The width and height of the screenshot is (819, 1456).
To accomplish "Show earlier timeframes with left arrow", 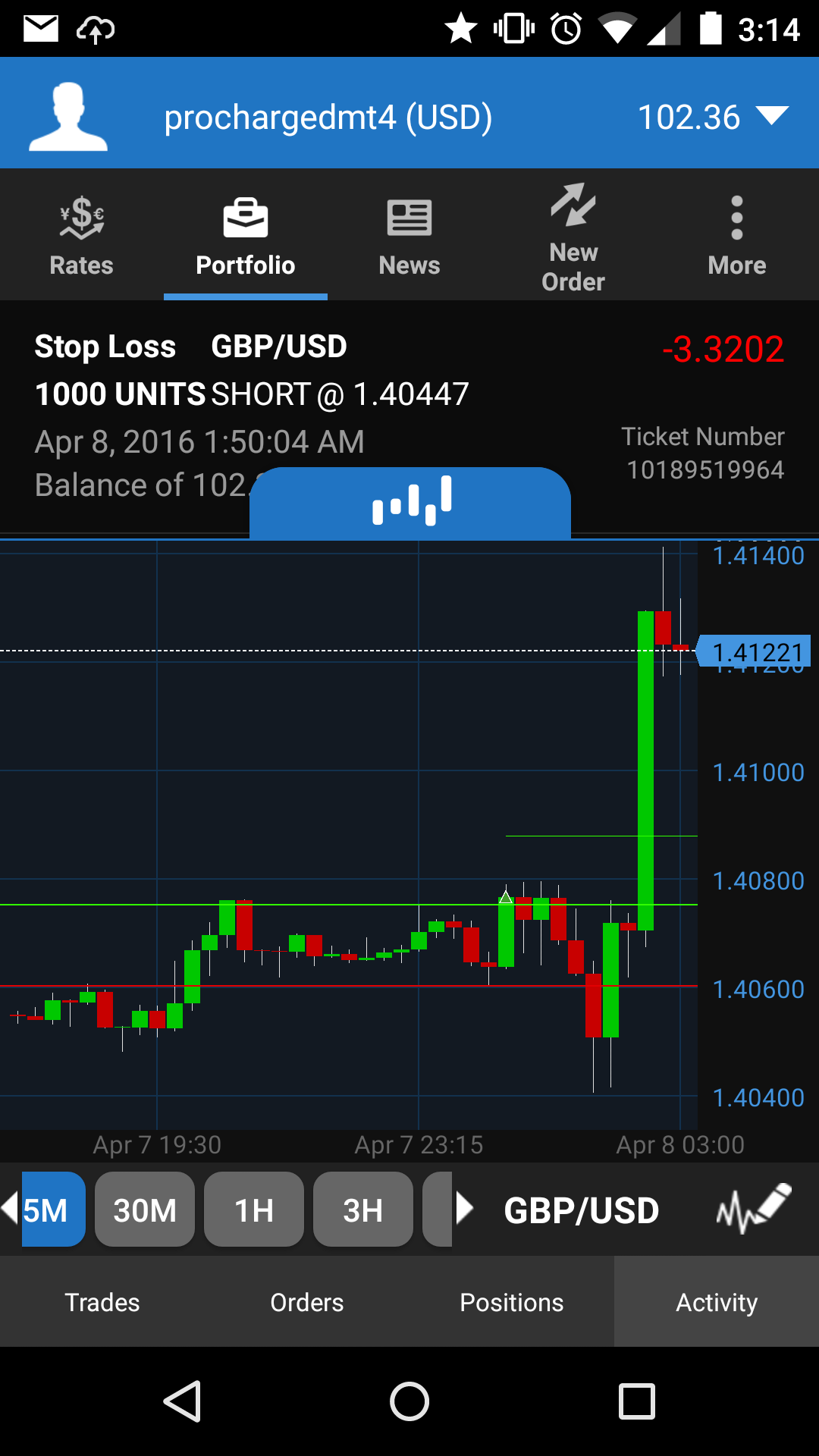I will coord(9,1208).
